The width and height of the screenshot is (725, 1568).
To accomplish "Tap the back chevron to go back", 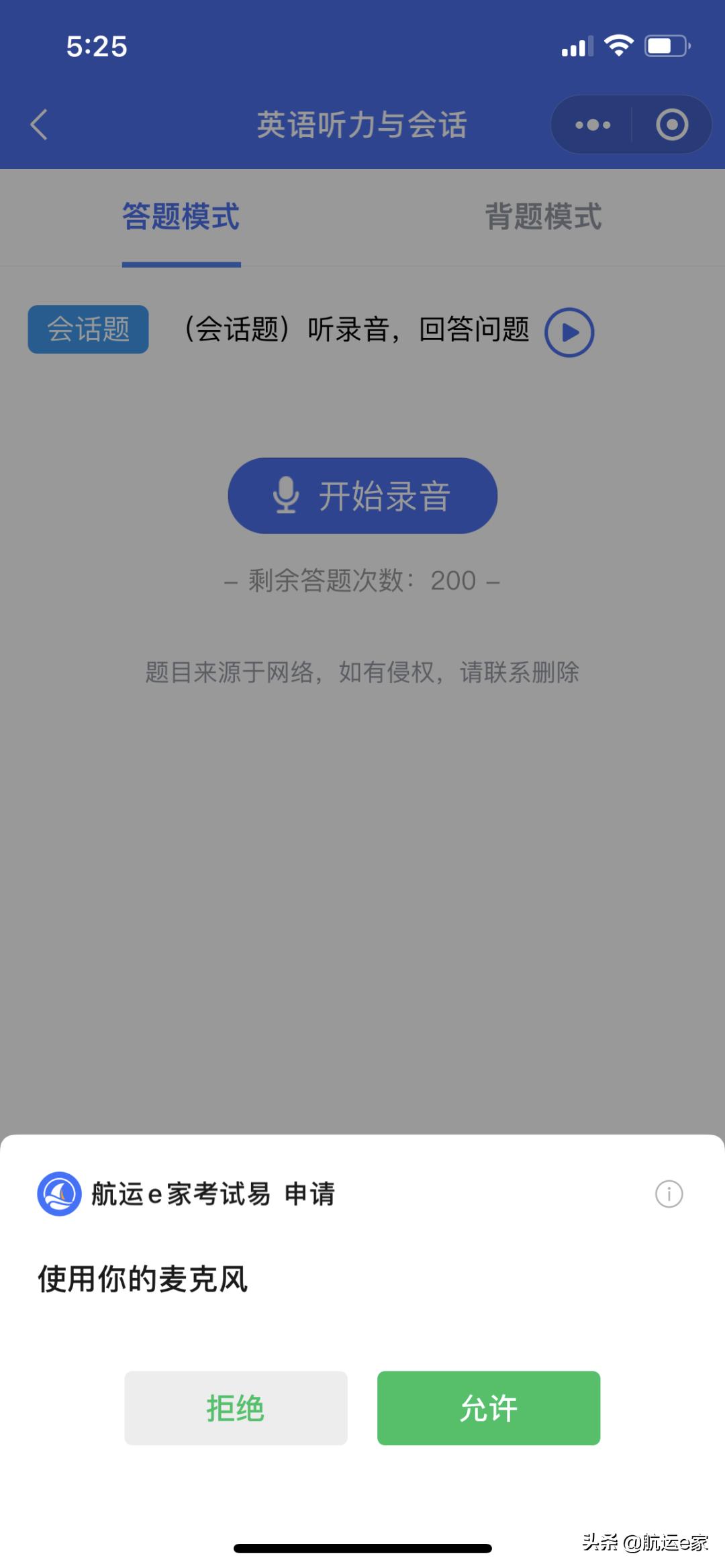I will [38, 124].
